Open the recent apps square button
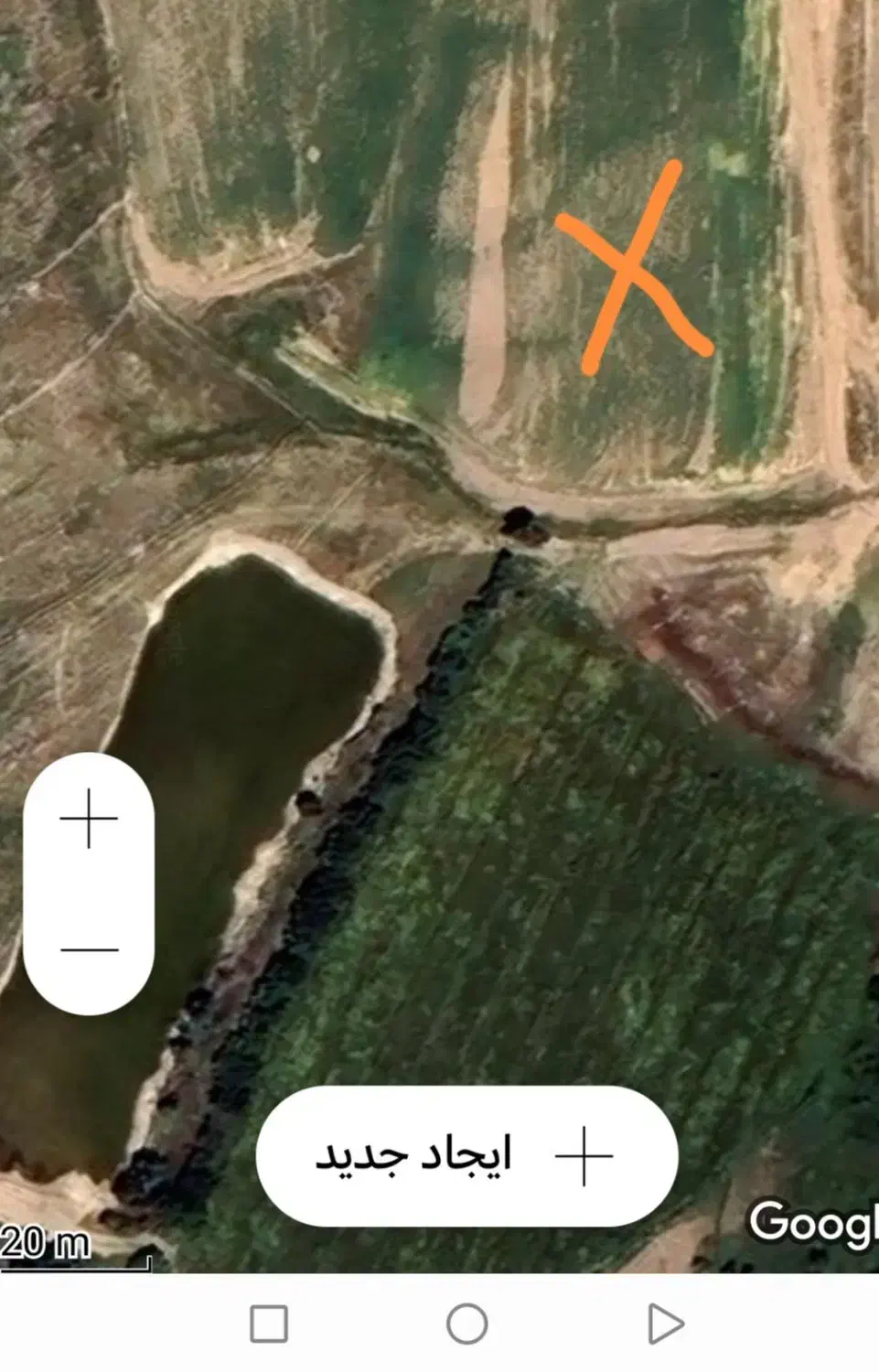The width and height of the screenshot is (879, 1372). (x=269, y=1324)
